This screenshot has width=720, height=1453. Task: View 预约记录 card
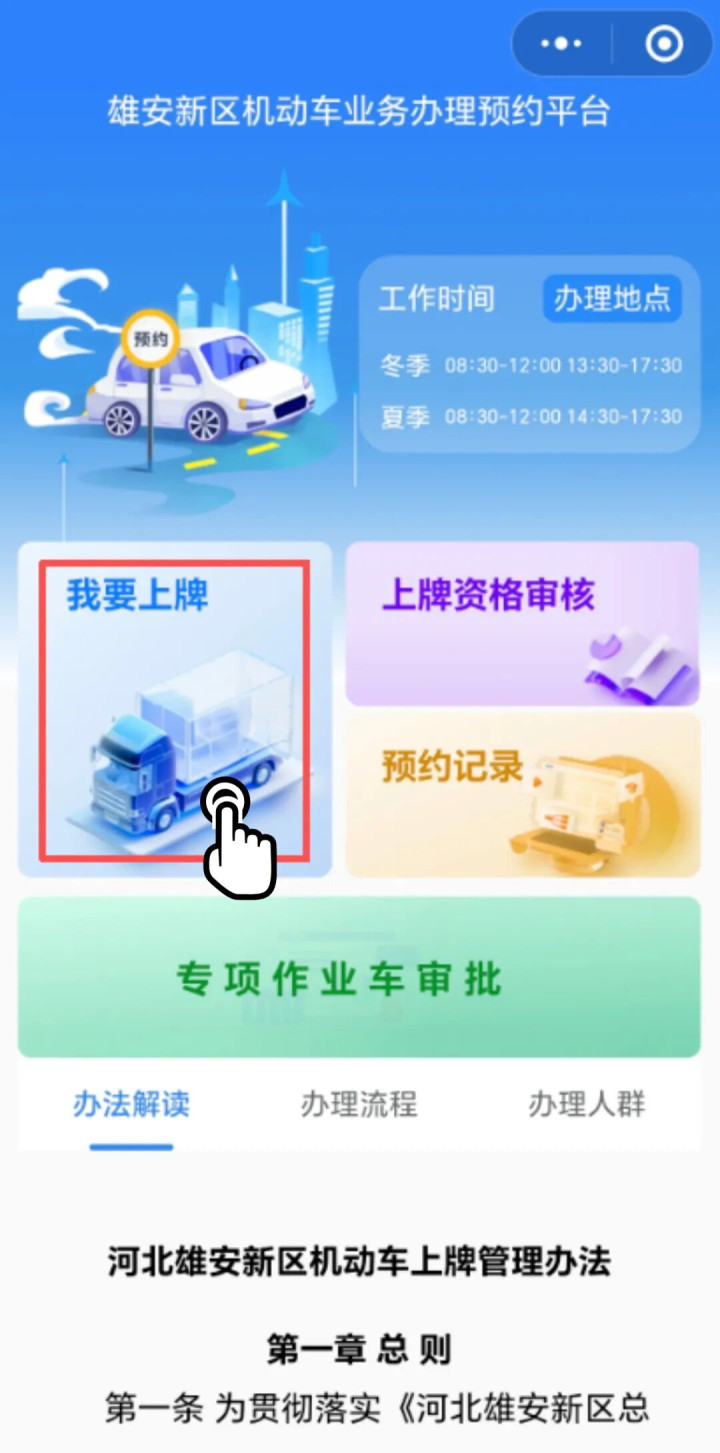522,794
